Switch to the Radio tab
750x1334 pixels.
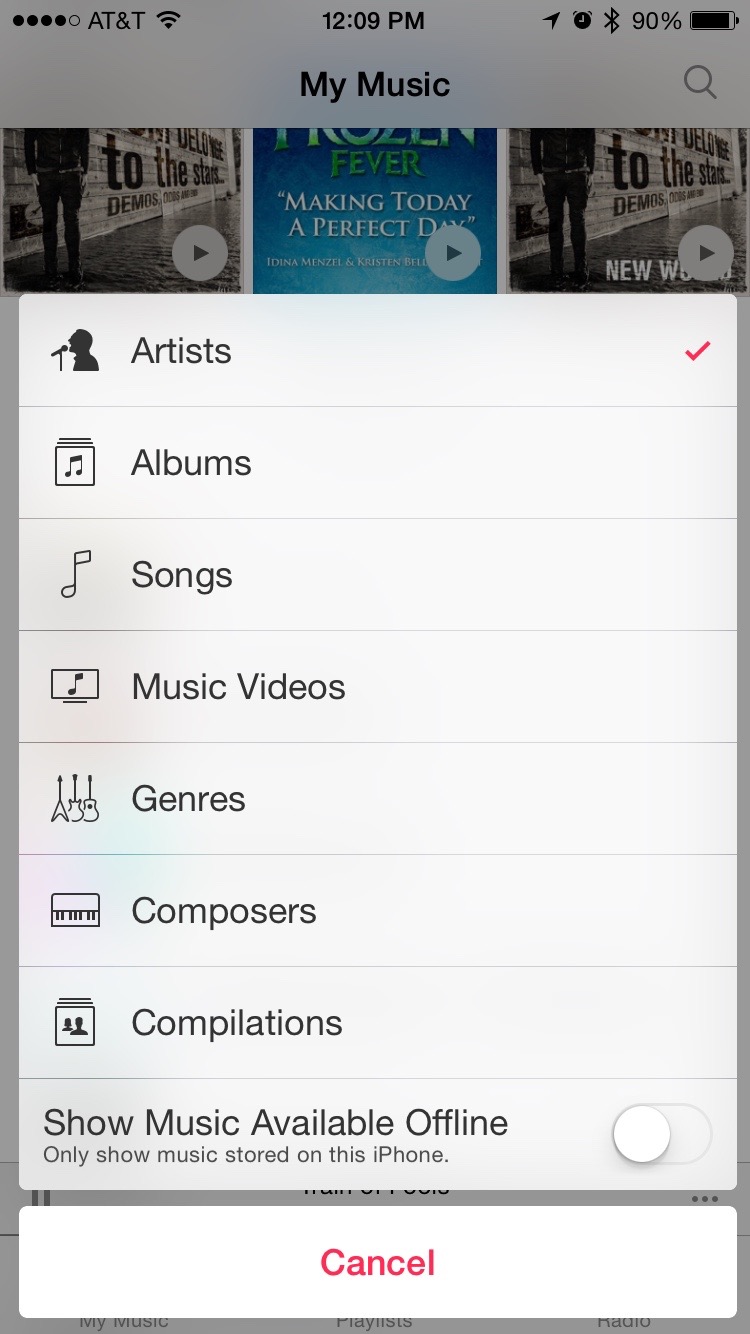[x=624, y=1318]
